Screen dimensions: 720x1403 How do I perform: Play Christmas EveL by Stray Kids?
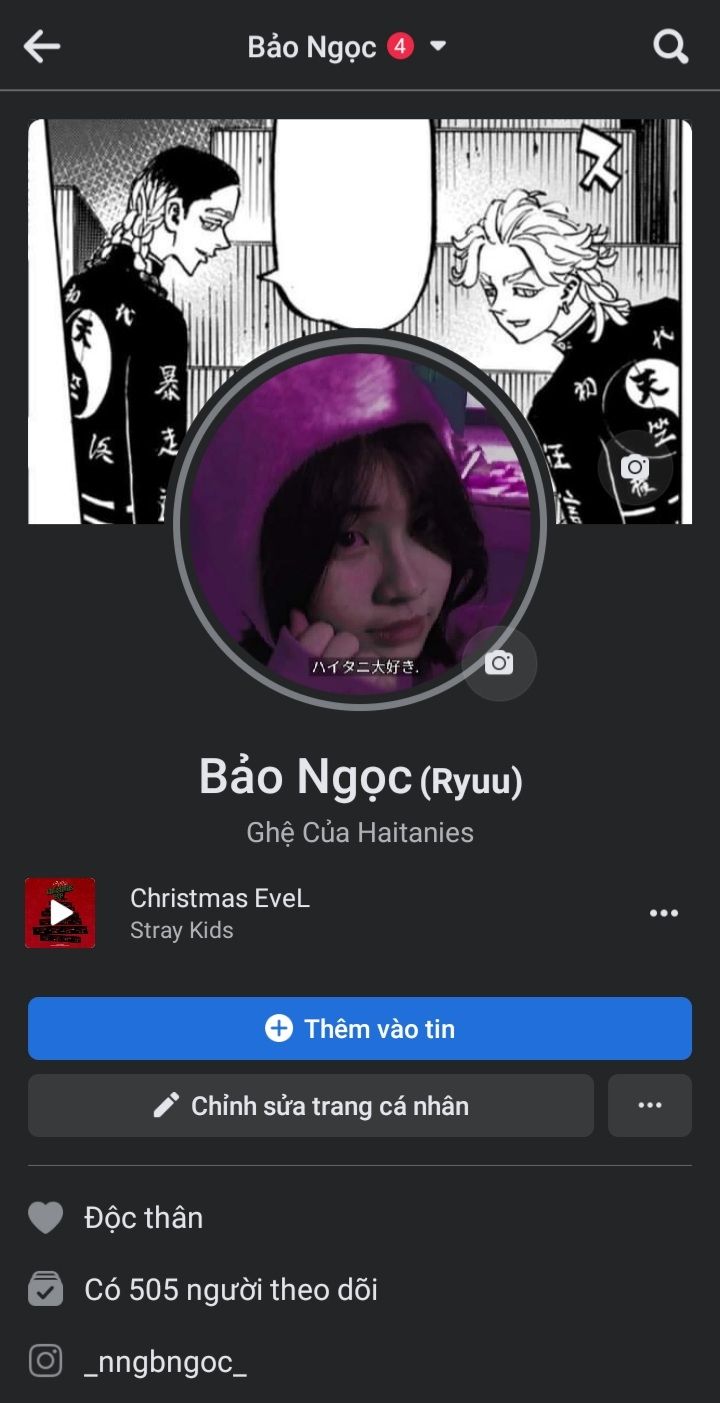(x=60, y=913)
